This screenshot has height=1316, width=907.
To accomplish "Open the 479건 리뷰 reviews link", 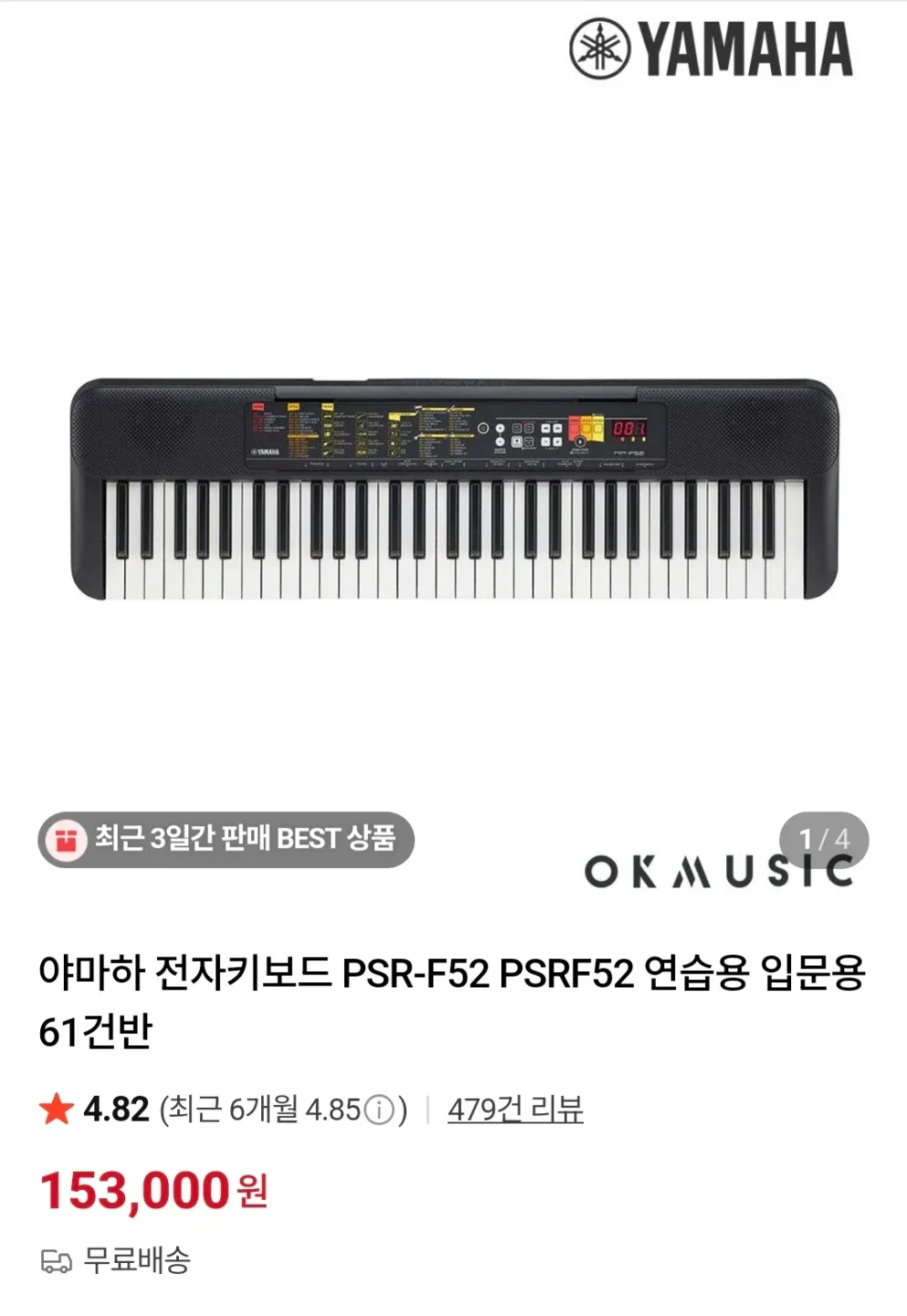I will [515, 1113].
